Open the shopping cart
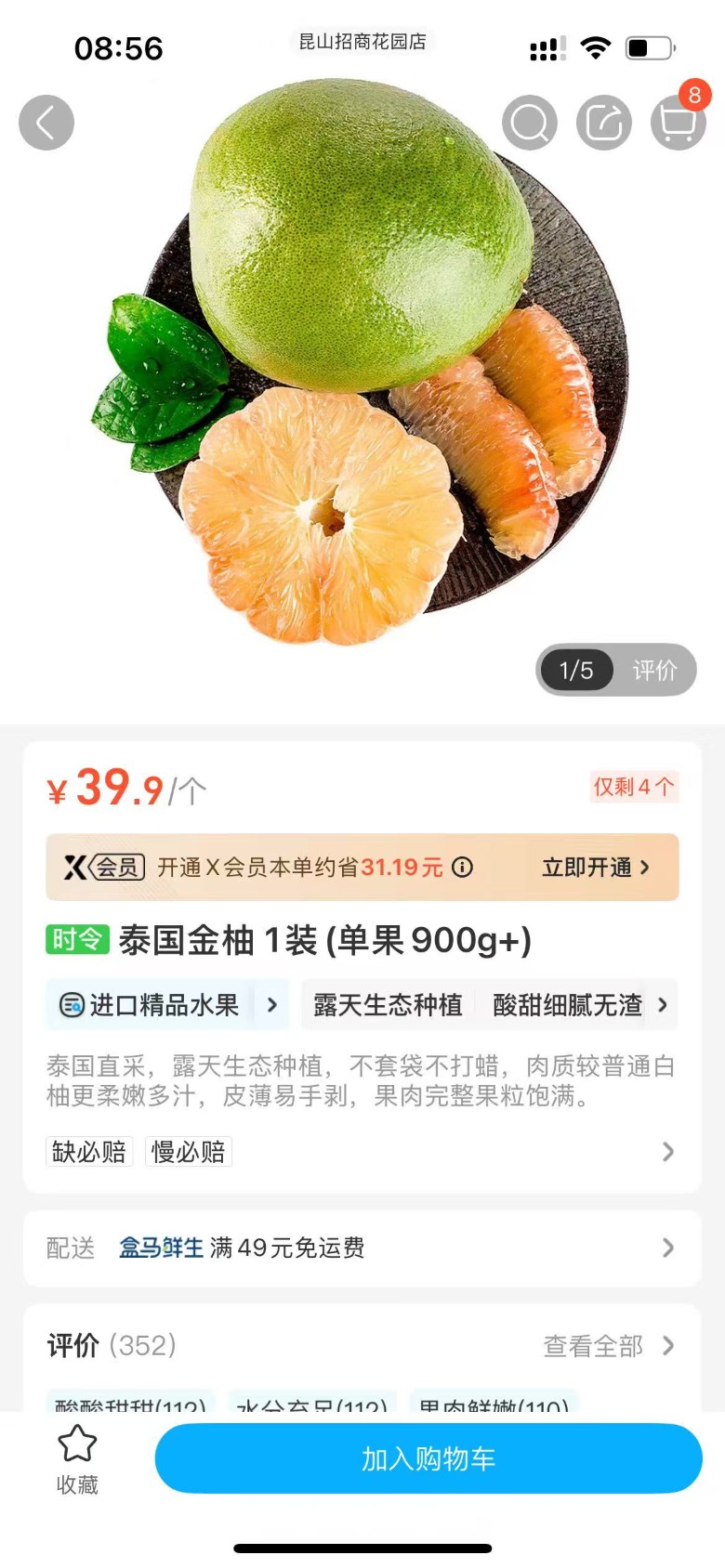Viewport: 725px width, 1568px height. click(678, 123)
